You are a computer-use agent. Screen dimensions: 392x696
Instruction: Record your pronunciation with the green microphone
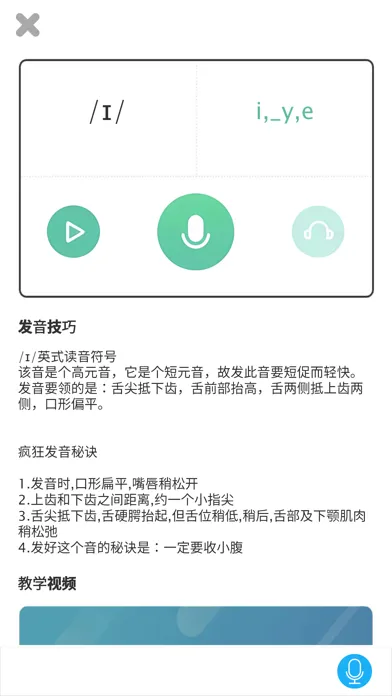click(196, 232)
